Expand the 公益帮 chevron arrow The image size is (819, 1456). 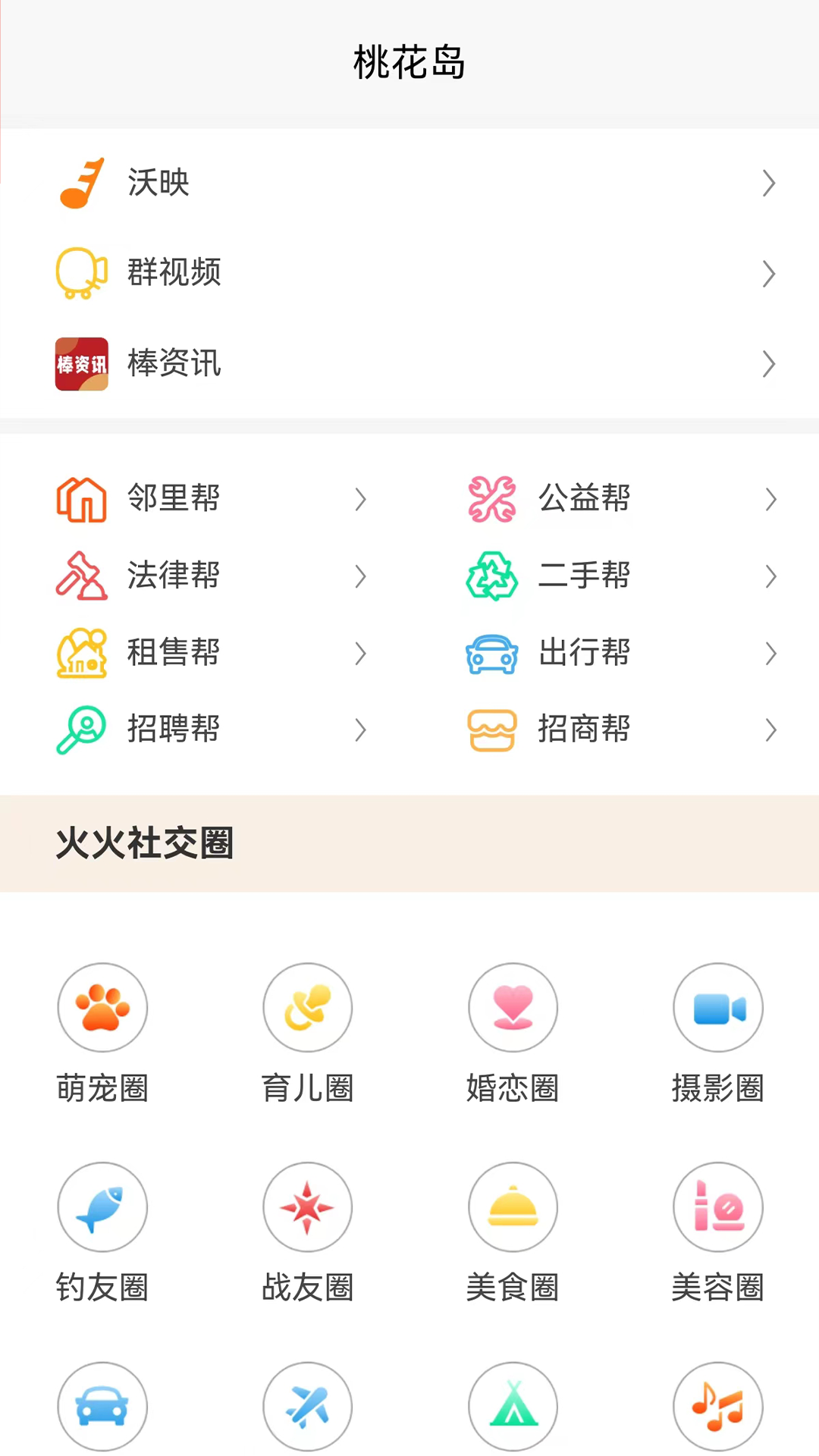(771, 499)
